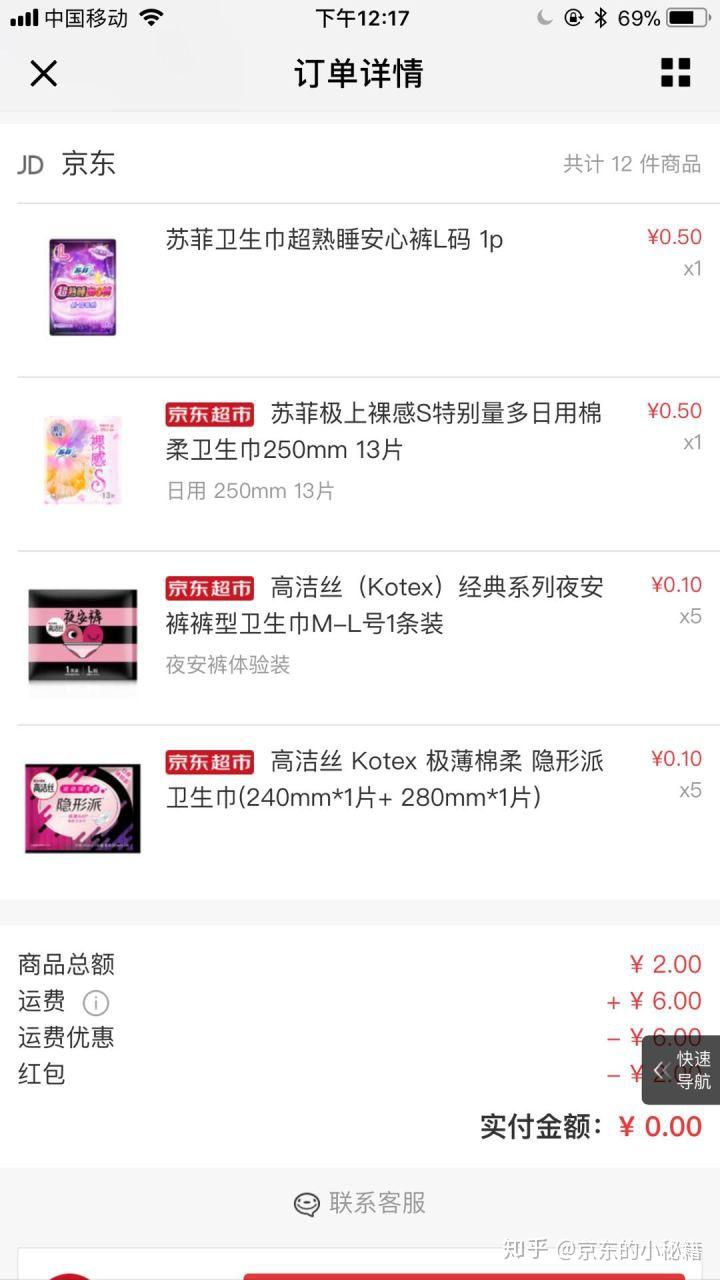The height and width of the screenshot is (1280, 720).
Task: Show shipping fee info
Action: pos(96,1002)
